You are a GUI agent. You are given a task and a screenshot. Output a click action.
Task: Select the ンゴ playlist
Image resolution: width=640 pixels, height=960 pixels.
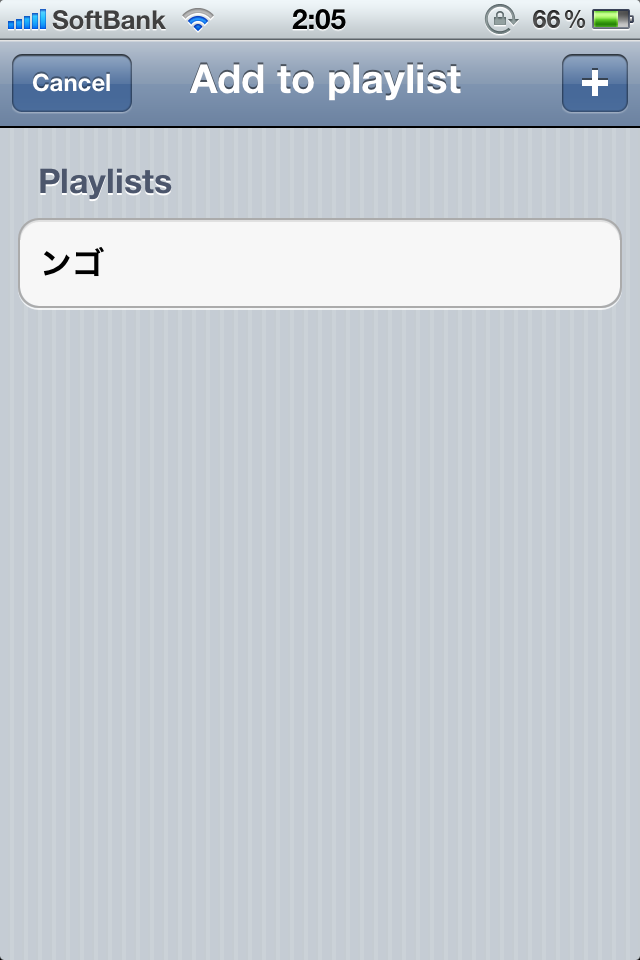pyautogui.click(x=320, y=264)
